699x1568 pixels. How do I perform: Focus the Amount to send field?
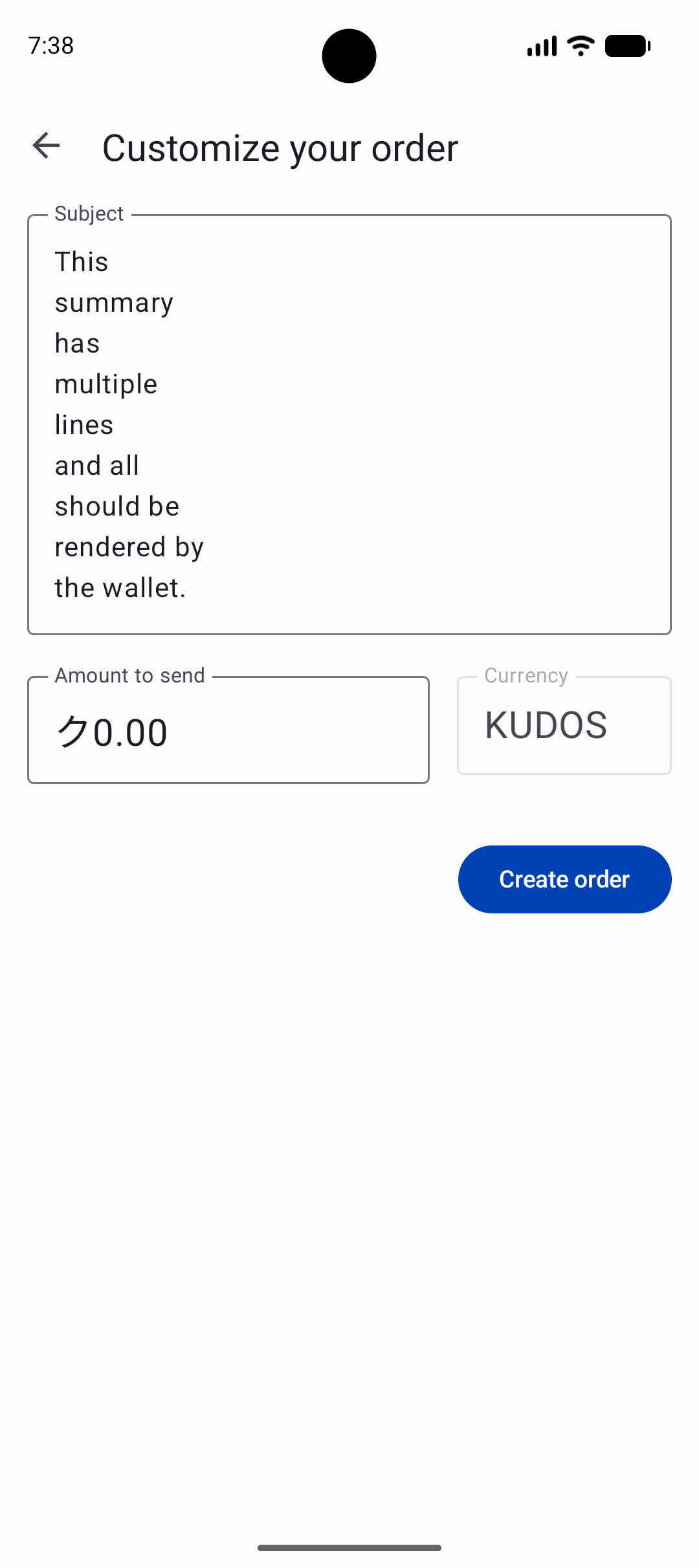point(228,731)
